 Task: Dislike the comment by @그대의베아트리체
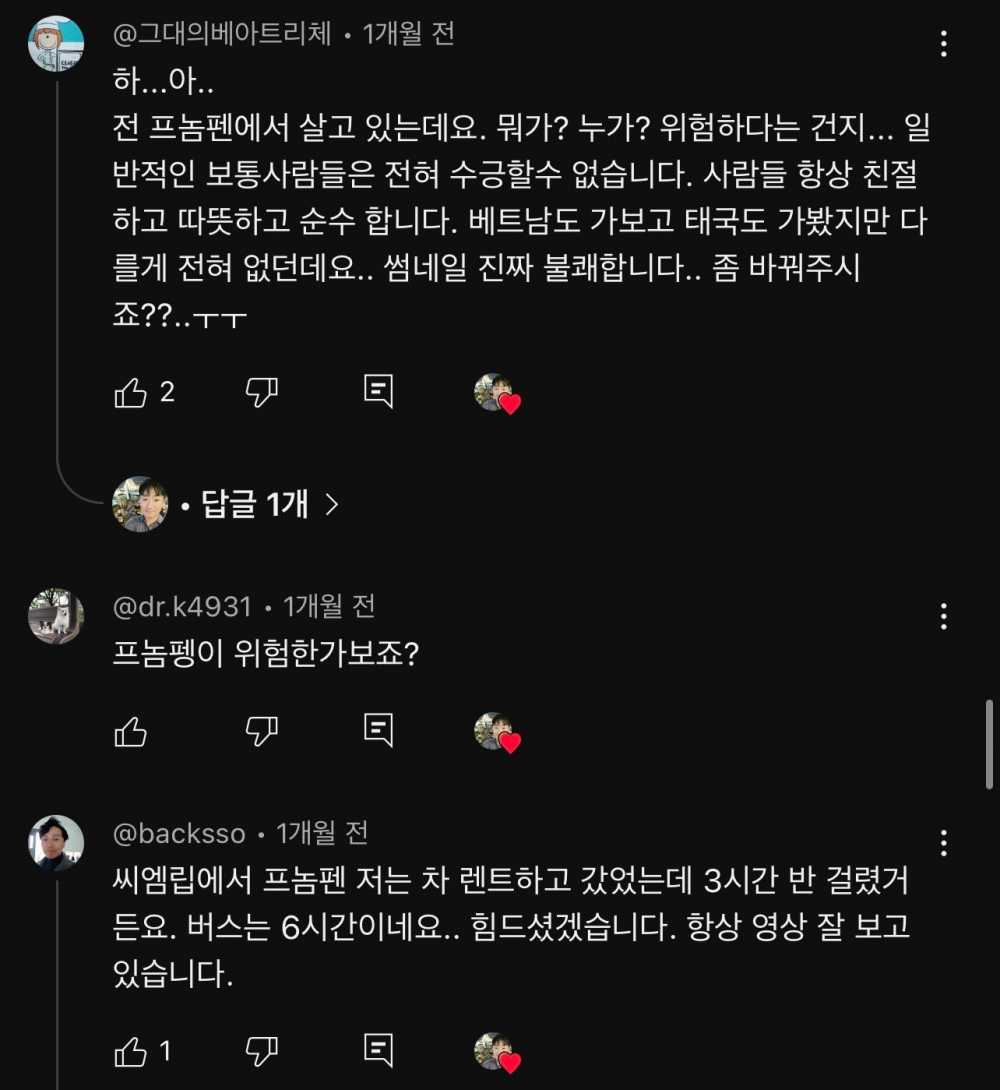261,393
